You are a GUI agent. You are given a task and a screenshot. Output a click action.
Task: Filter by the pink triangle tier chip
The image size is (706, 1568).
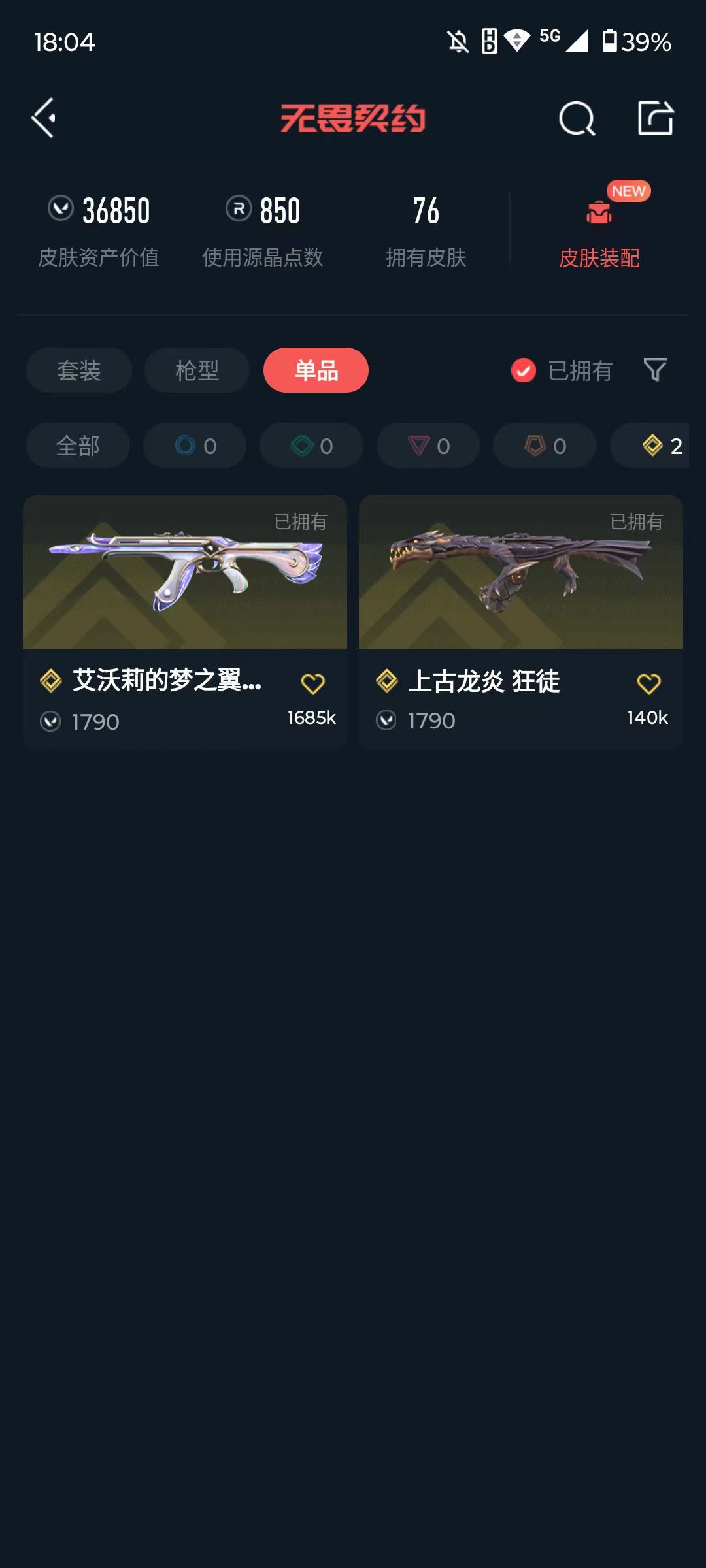coord(428,446)
